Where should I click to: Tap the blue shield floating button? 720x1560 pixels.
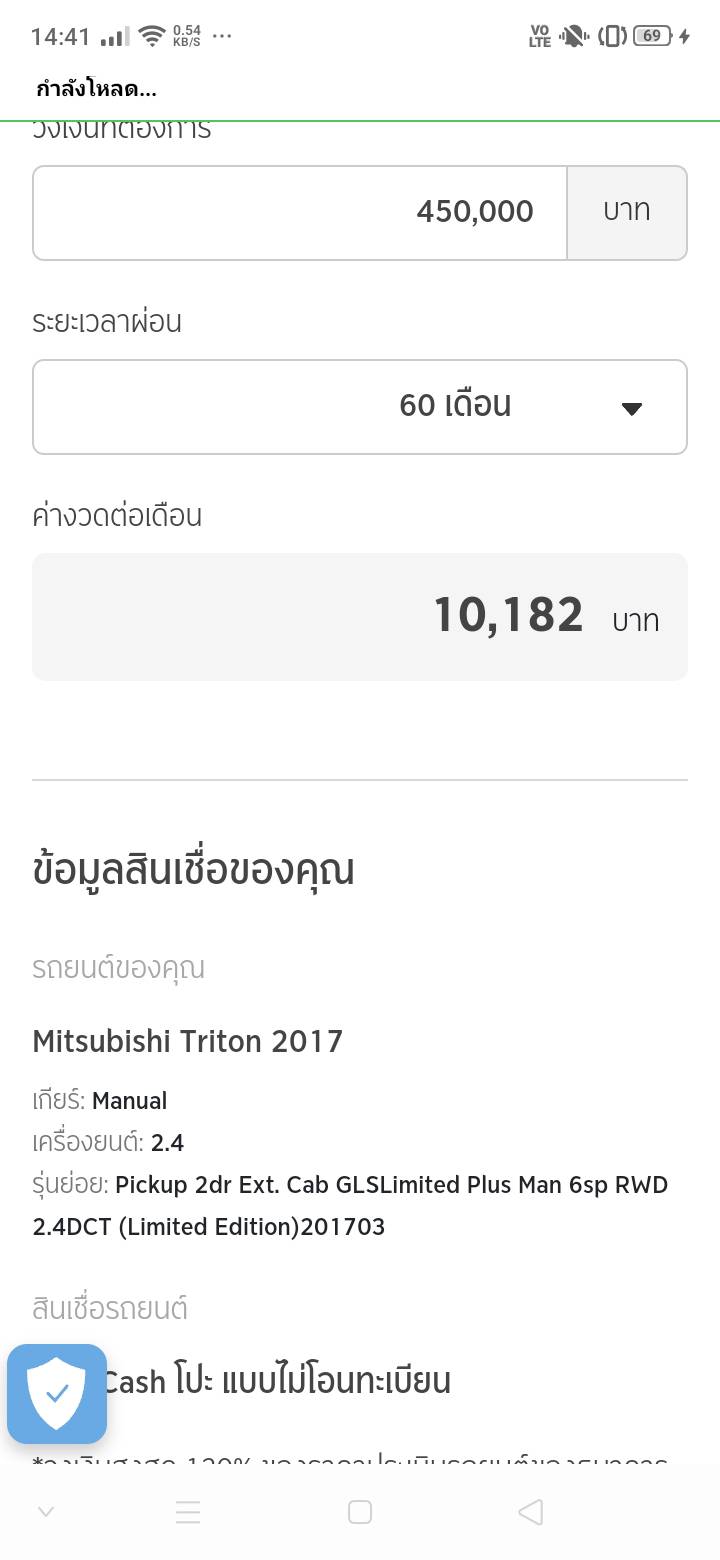57,1394
